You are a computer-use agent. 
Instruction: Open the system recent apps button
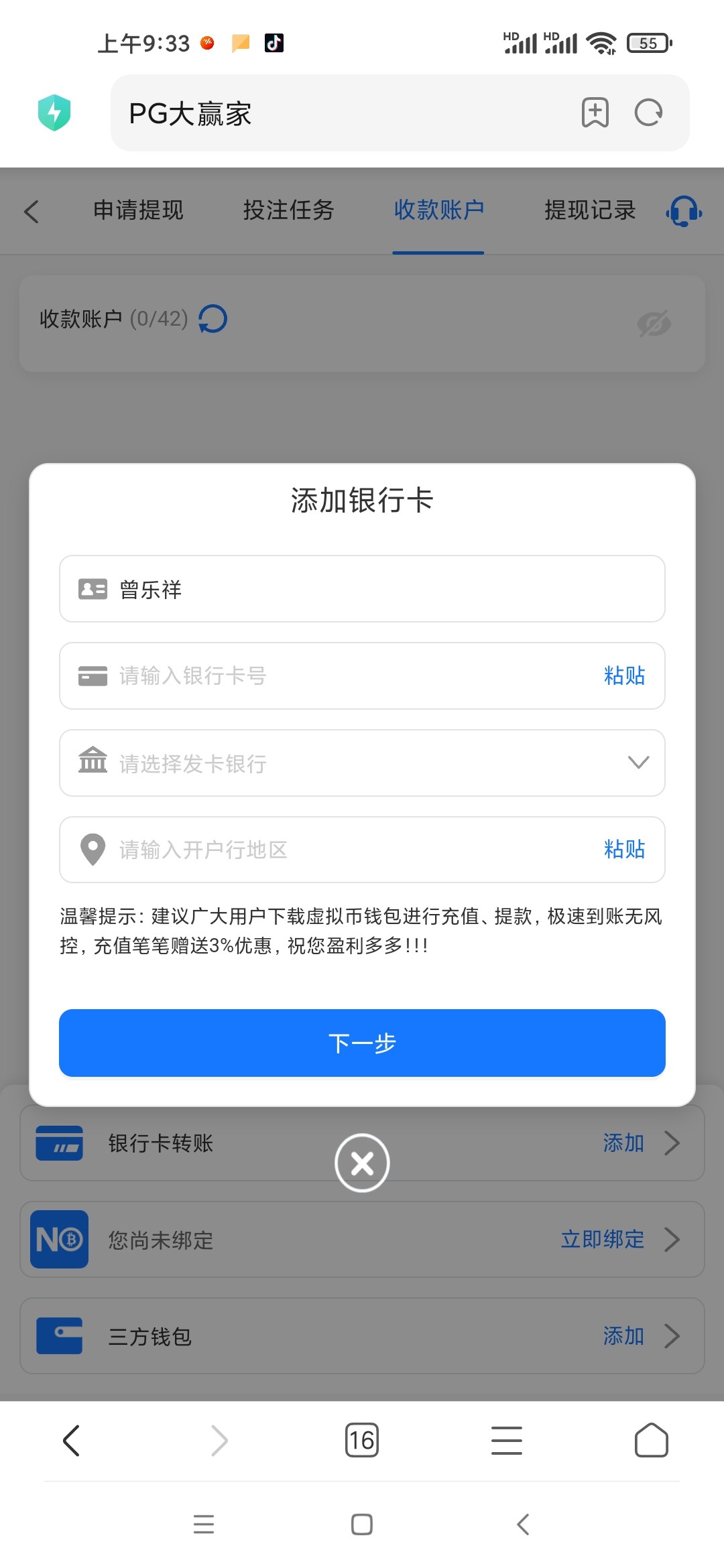tap(204, 1524)
